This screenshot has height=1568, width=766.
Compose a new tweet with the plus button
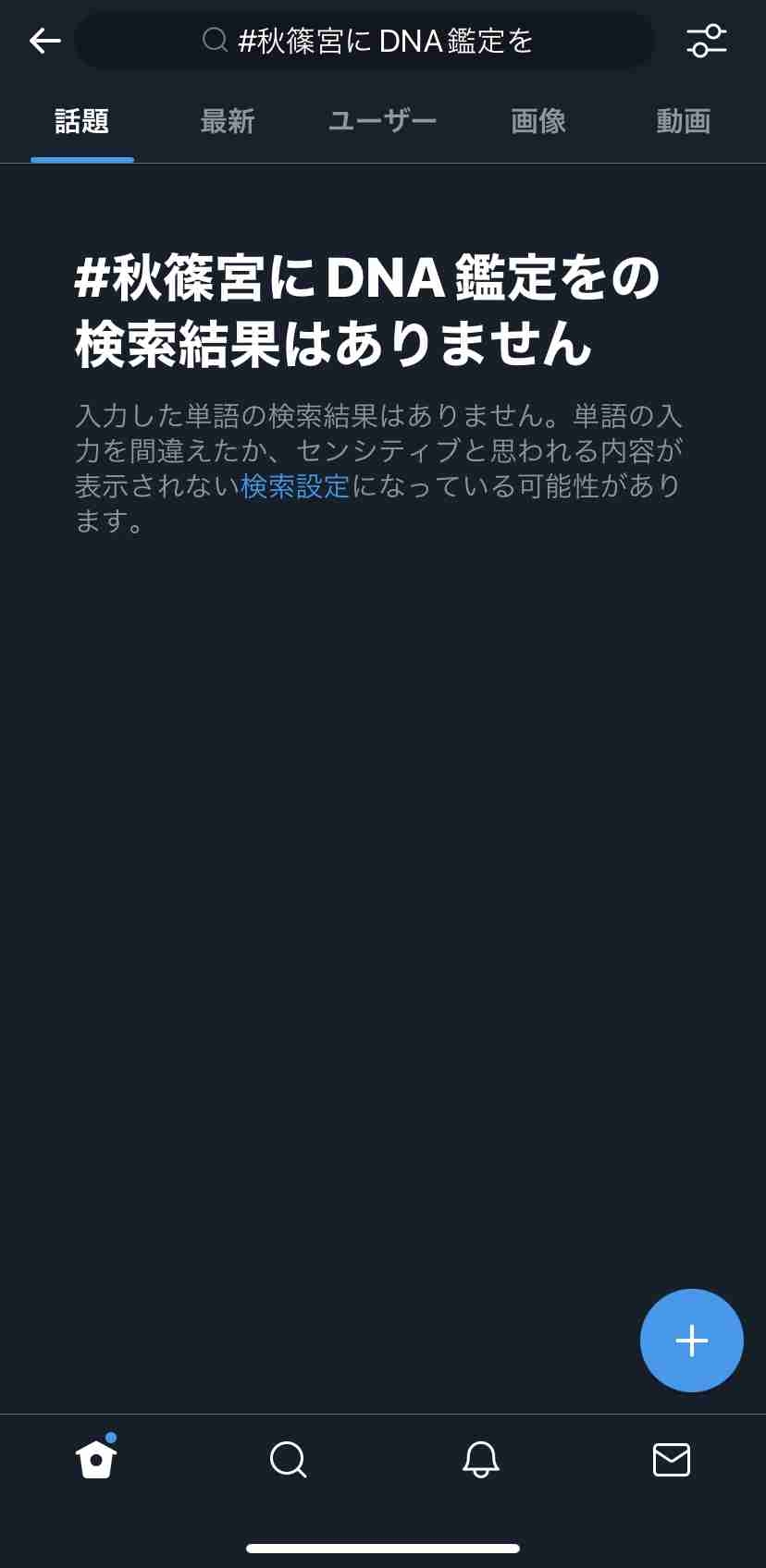[692, 1341]
